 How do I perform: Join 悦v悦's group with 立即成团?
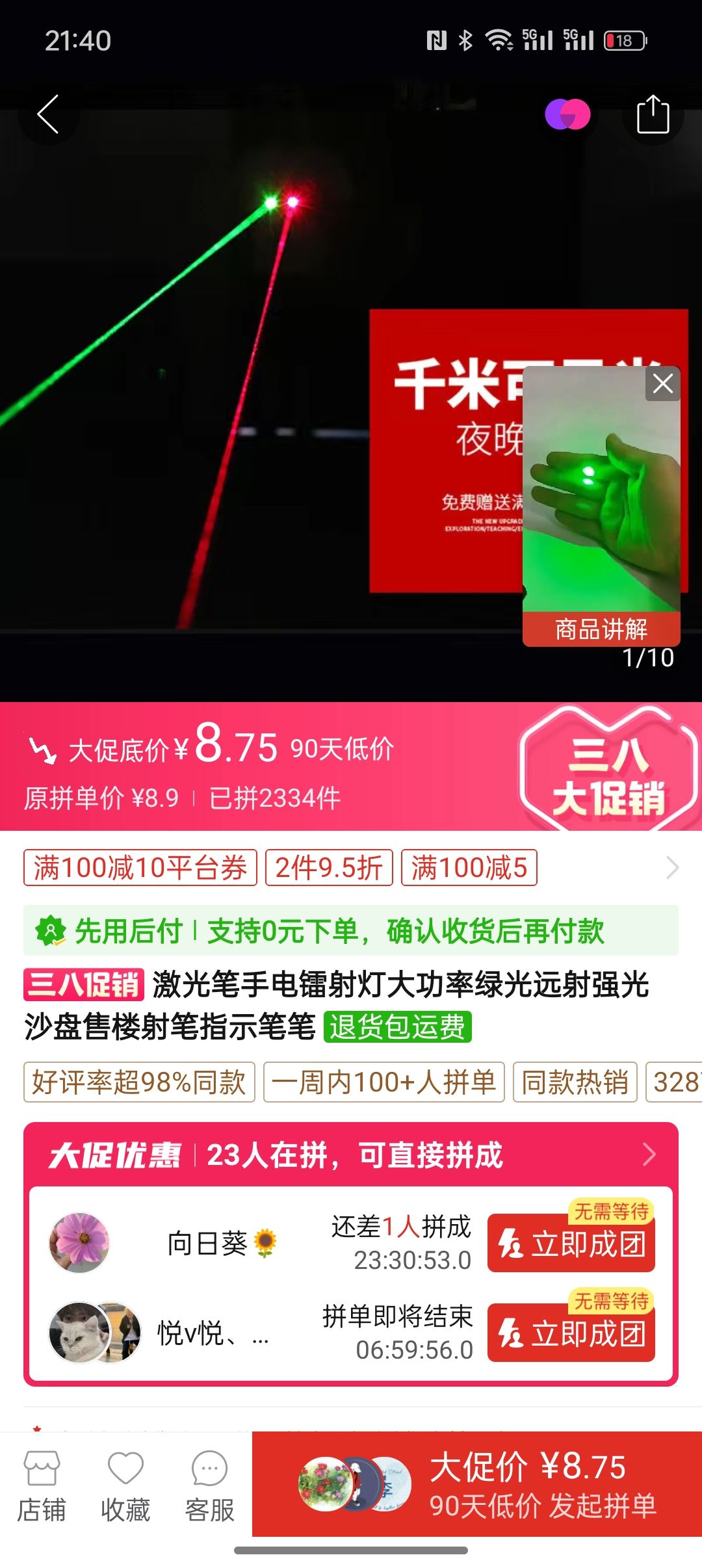571,1333
